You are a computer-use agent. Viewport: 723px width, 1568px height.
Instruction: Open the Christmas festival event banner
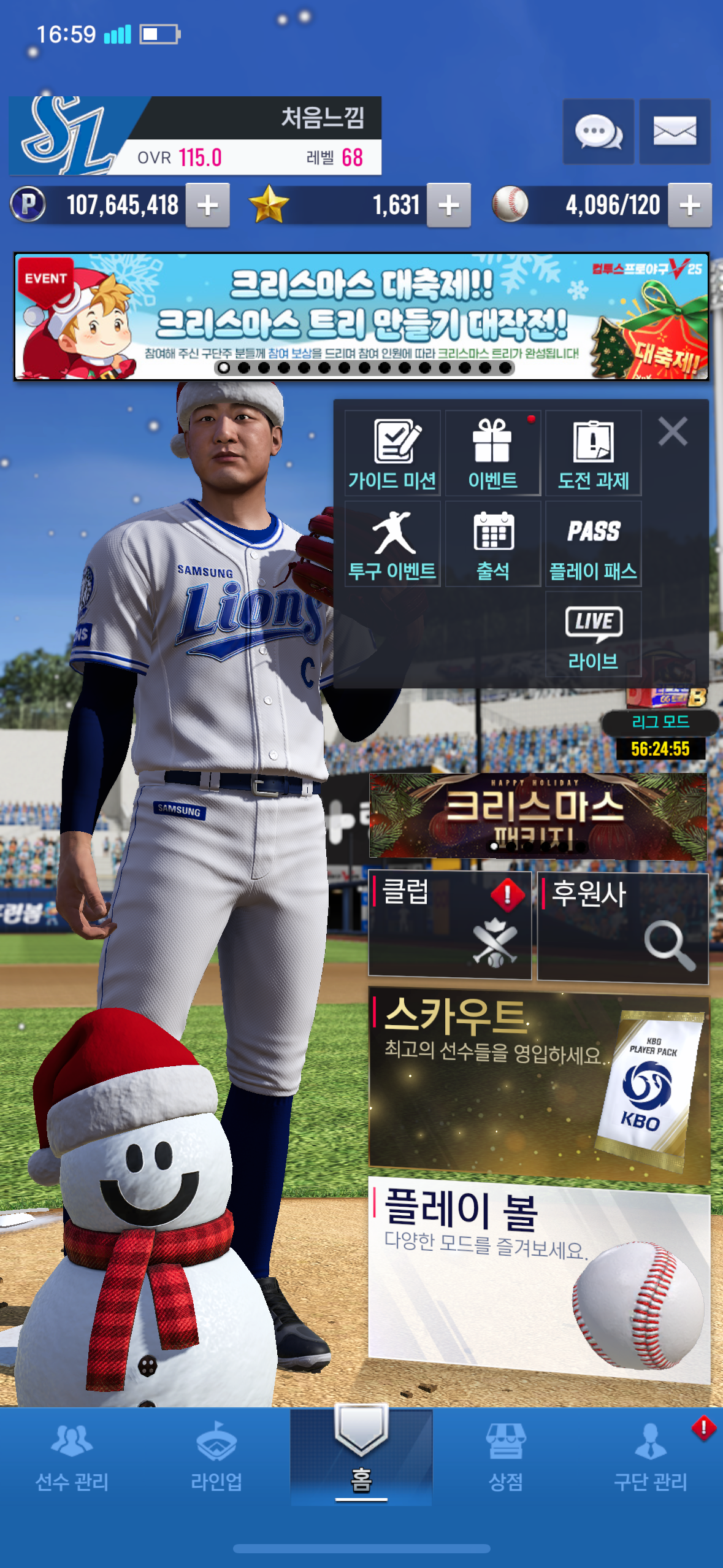[x=361, y=317]
